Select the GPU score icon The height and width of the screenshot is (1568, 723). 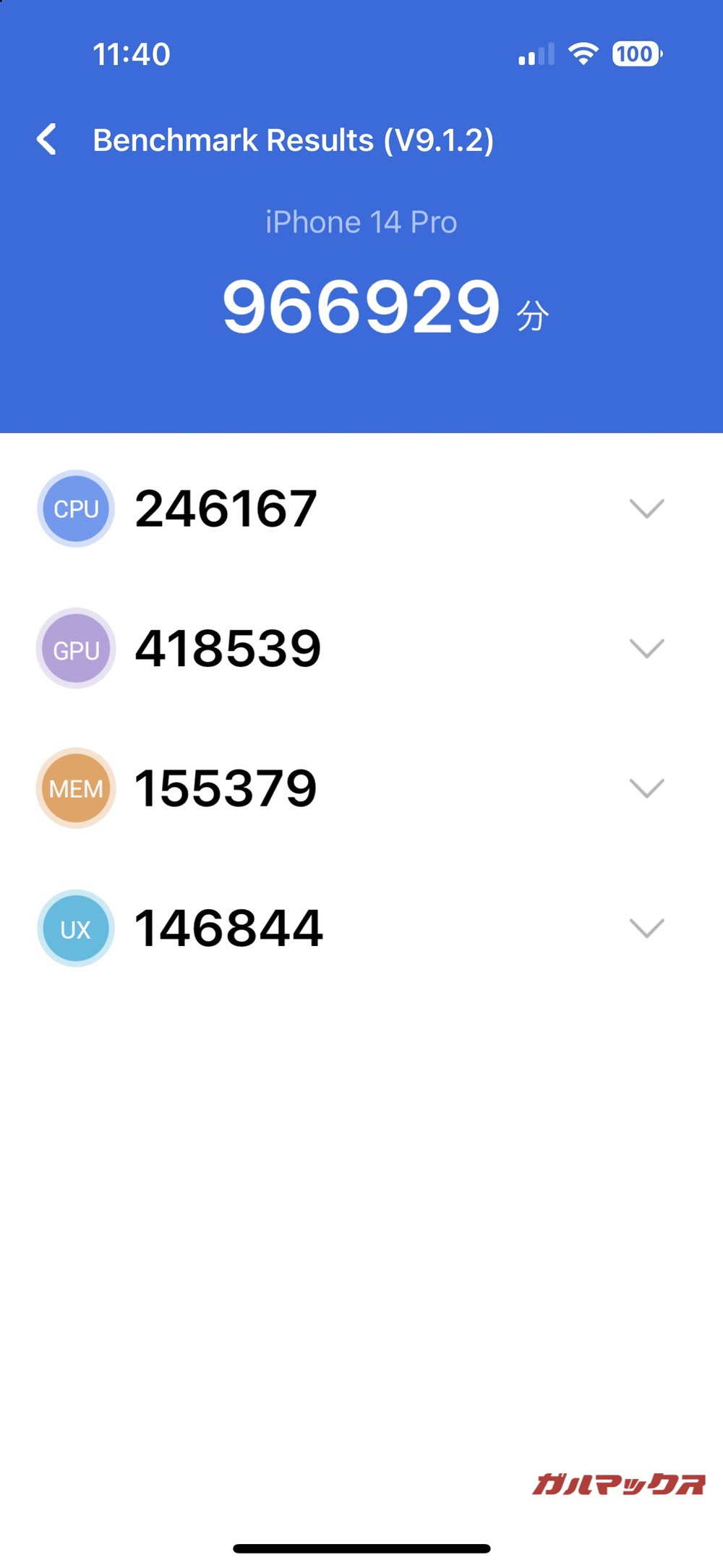pyautogui.click(x=75, y=649)
